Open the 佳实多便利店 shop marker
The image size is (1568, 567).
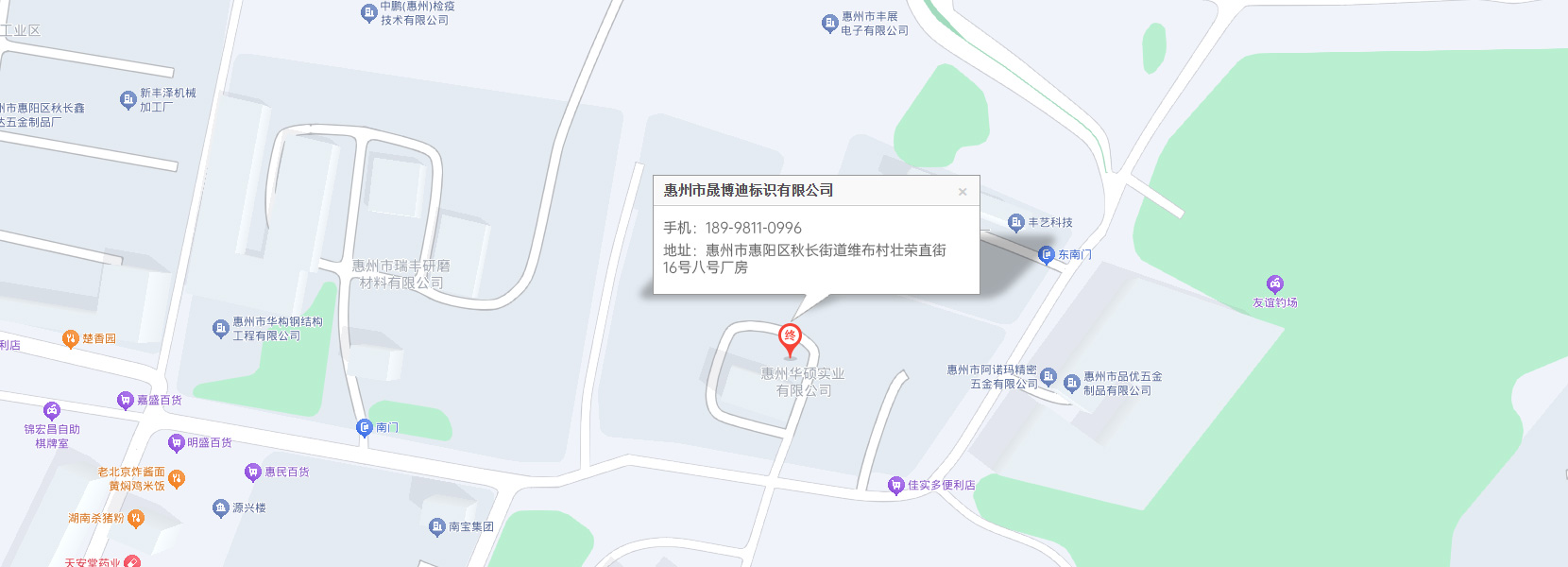click(896, 485)
